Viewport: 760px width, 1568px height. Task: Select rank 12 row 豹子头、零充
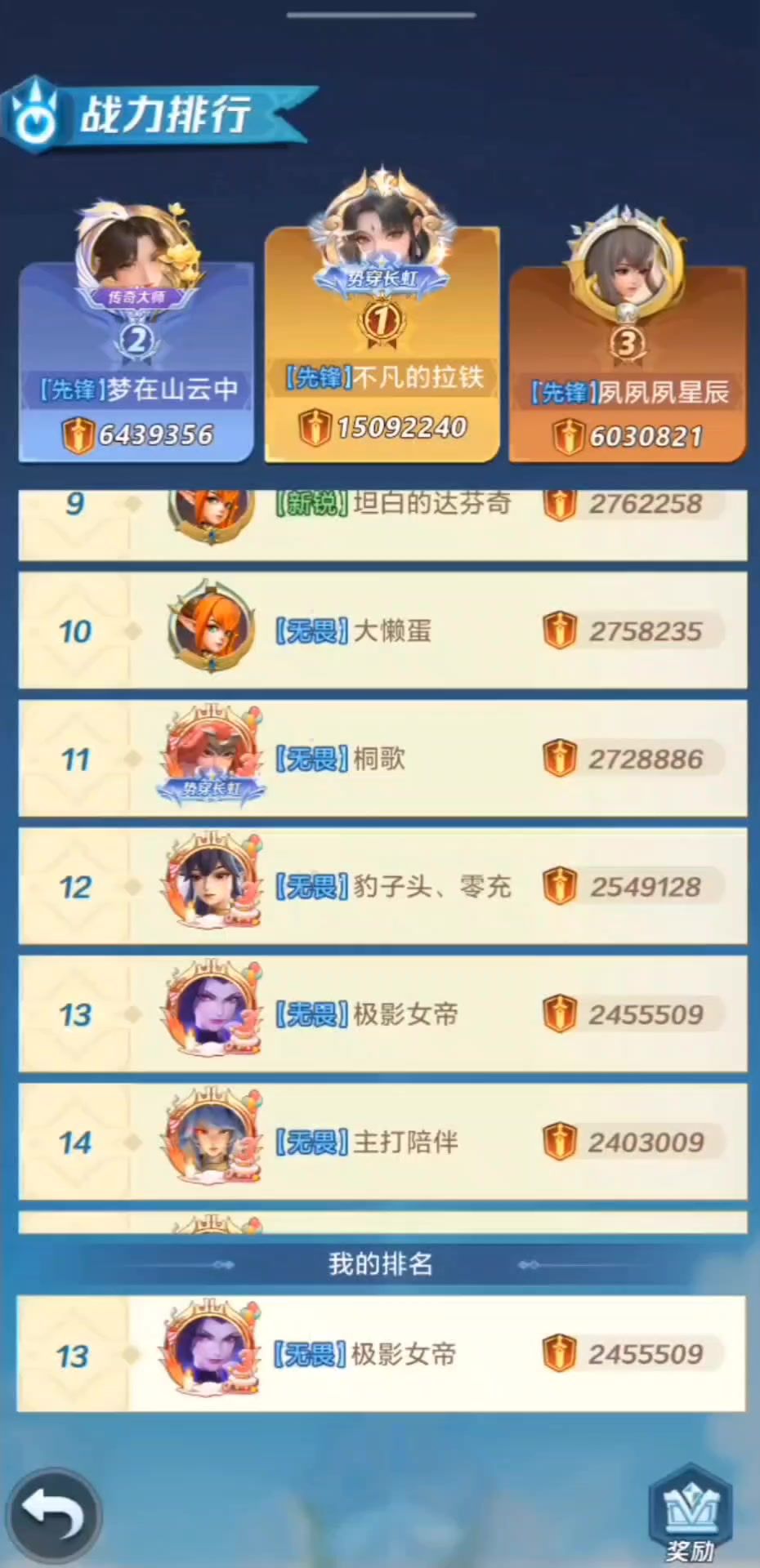point(382,887)
